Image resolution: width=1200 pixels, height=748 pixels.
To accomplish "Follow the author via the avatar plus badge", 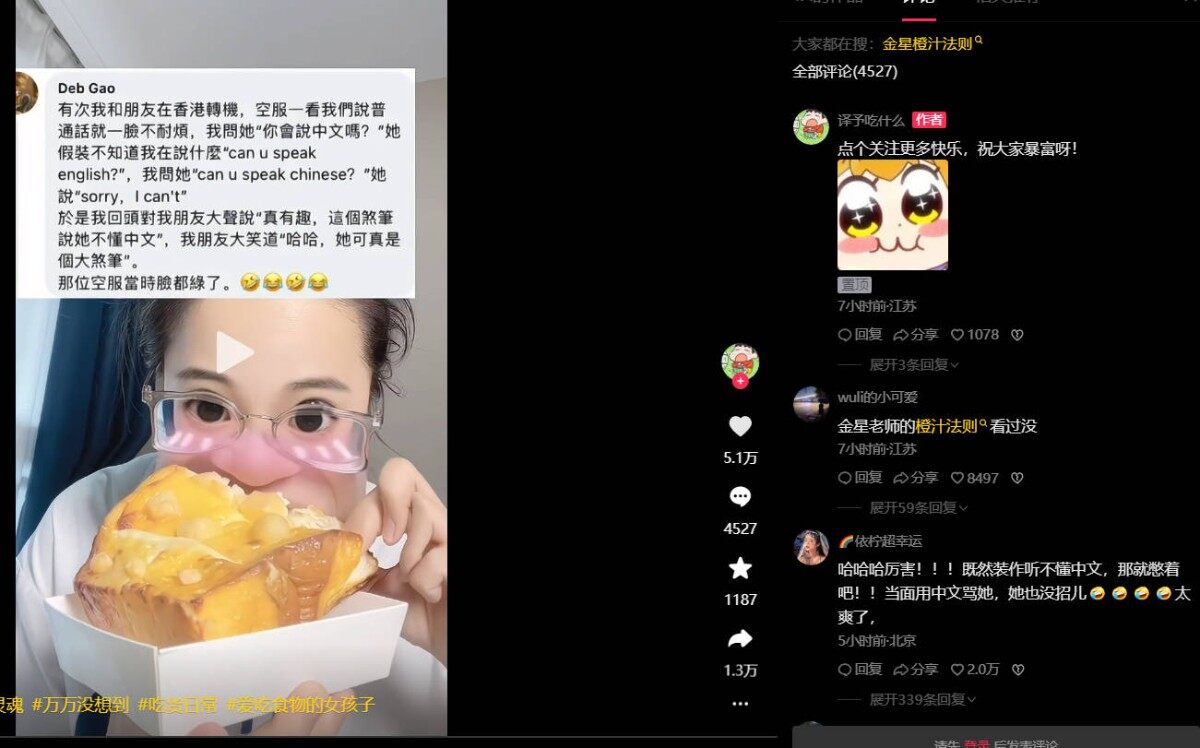I will [740, 382].
